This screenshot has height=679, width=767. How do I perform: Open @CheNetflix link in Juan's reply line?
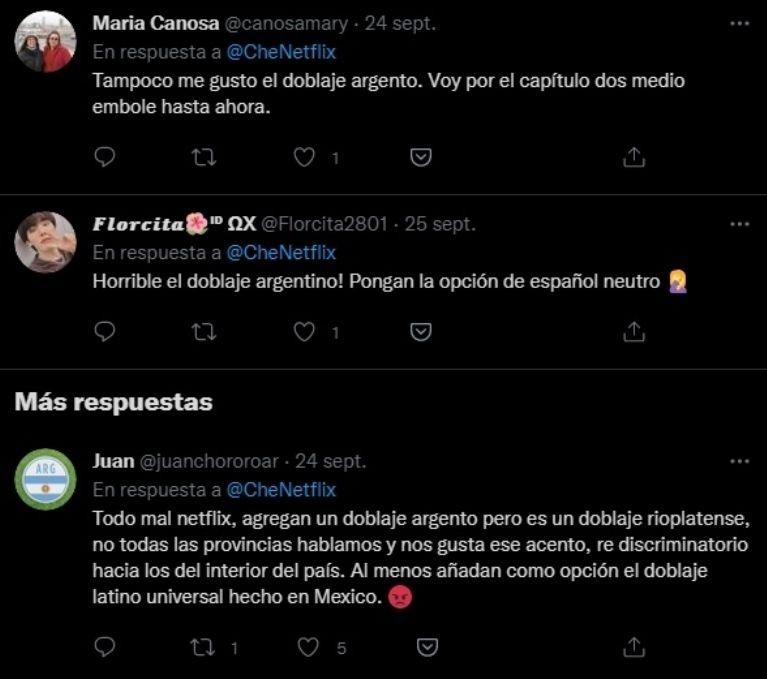coord(281,489)
